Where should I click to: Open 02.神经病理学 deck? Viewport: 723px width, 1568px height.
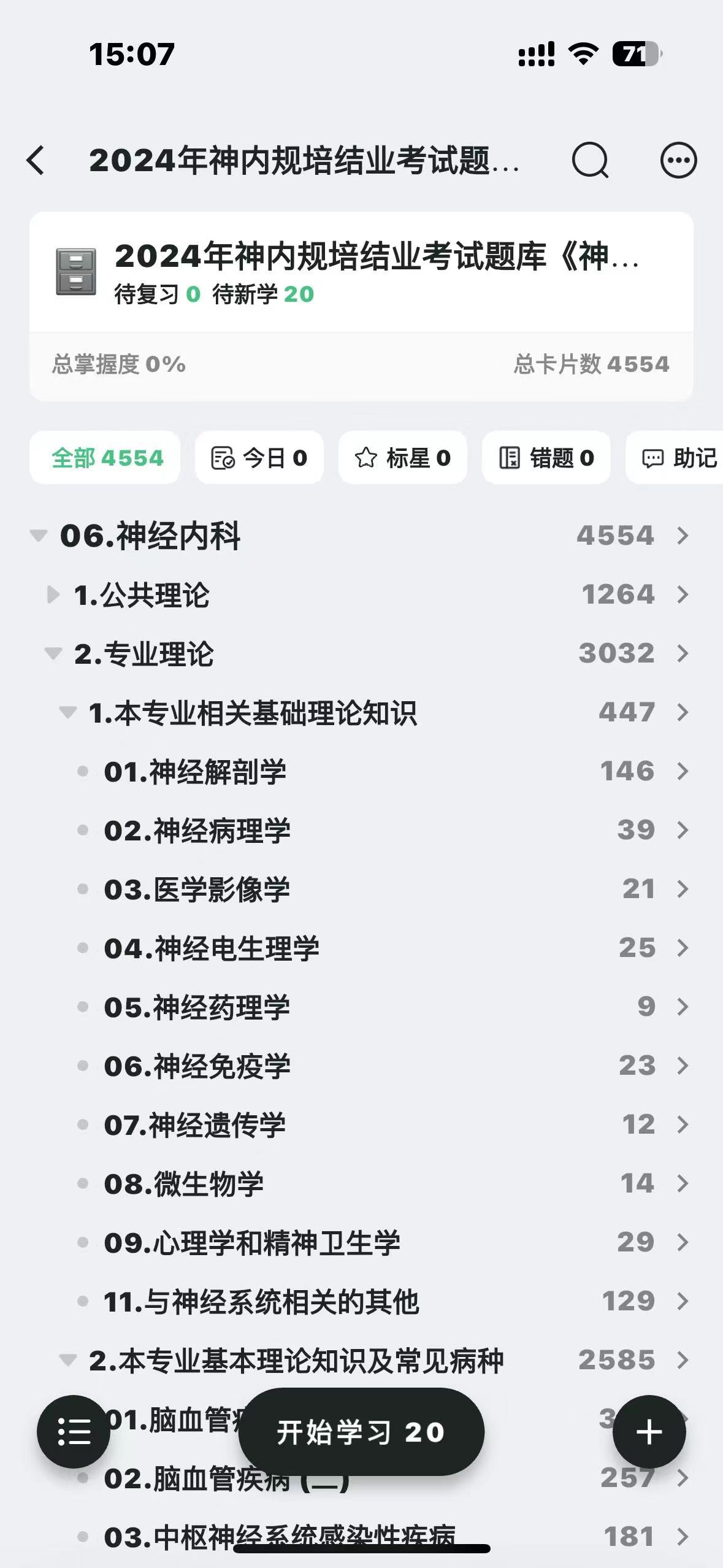tap(361, 830)
